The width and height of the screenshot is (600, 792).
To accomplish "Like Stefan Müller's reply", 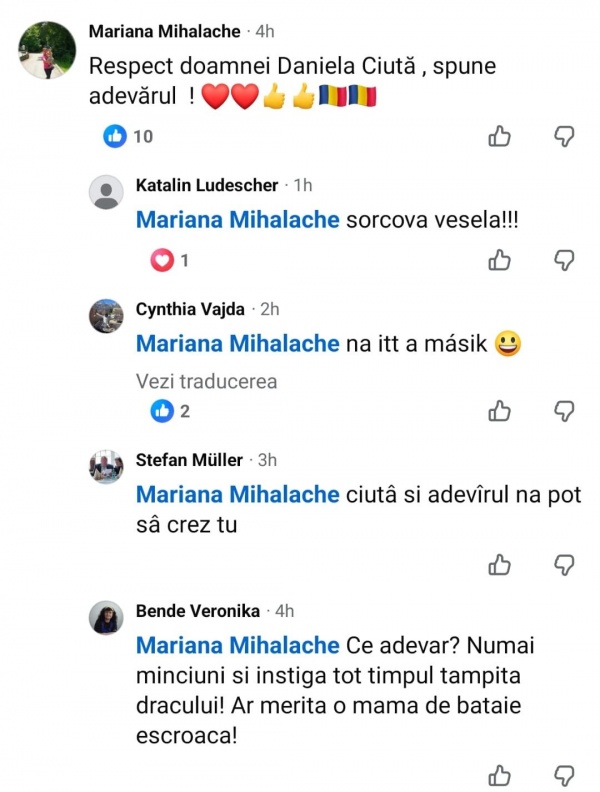I will point(500,565).
